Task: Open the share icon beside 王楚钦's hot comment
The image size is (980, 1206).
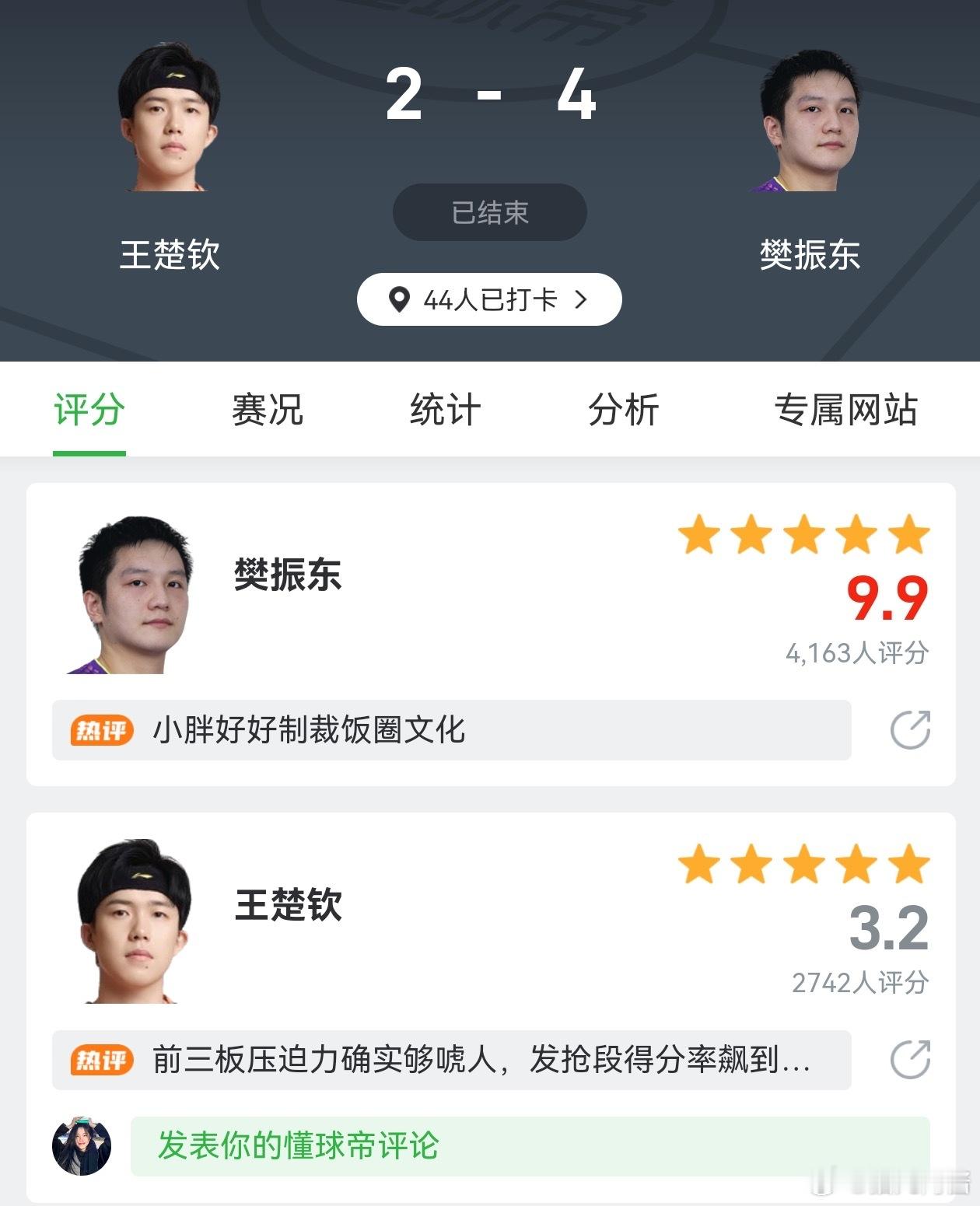Action: (x=912, y=1059)
